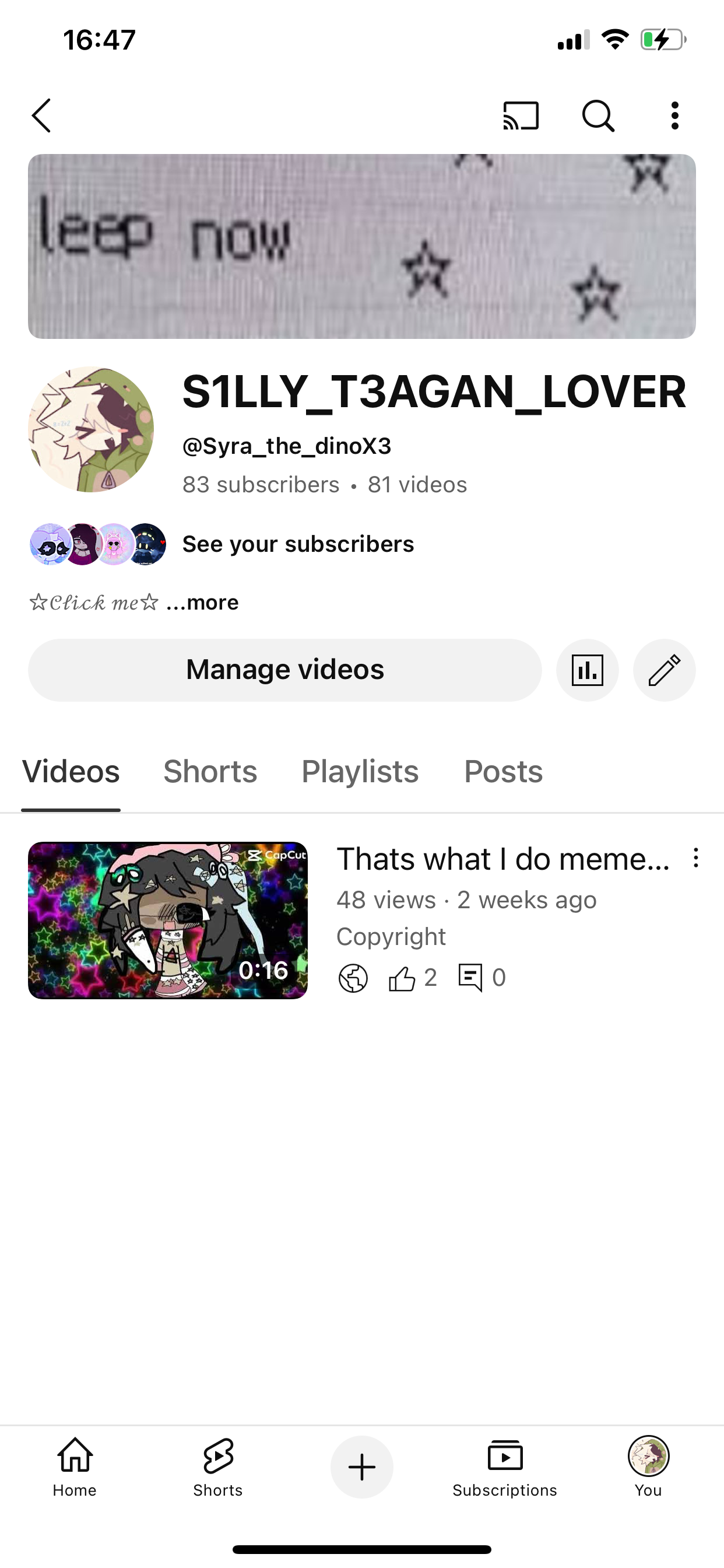Image resolution: width=724 pixels, height=1568 pixels.
Task: Tap the Manage videos button
Action: [x=284, y=670]
